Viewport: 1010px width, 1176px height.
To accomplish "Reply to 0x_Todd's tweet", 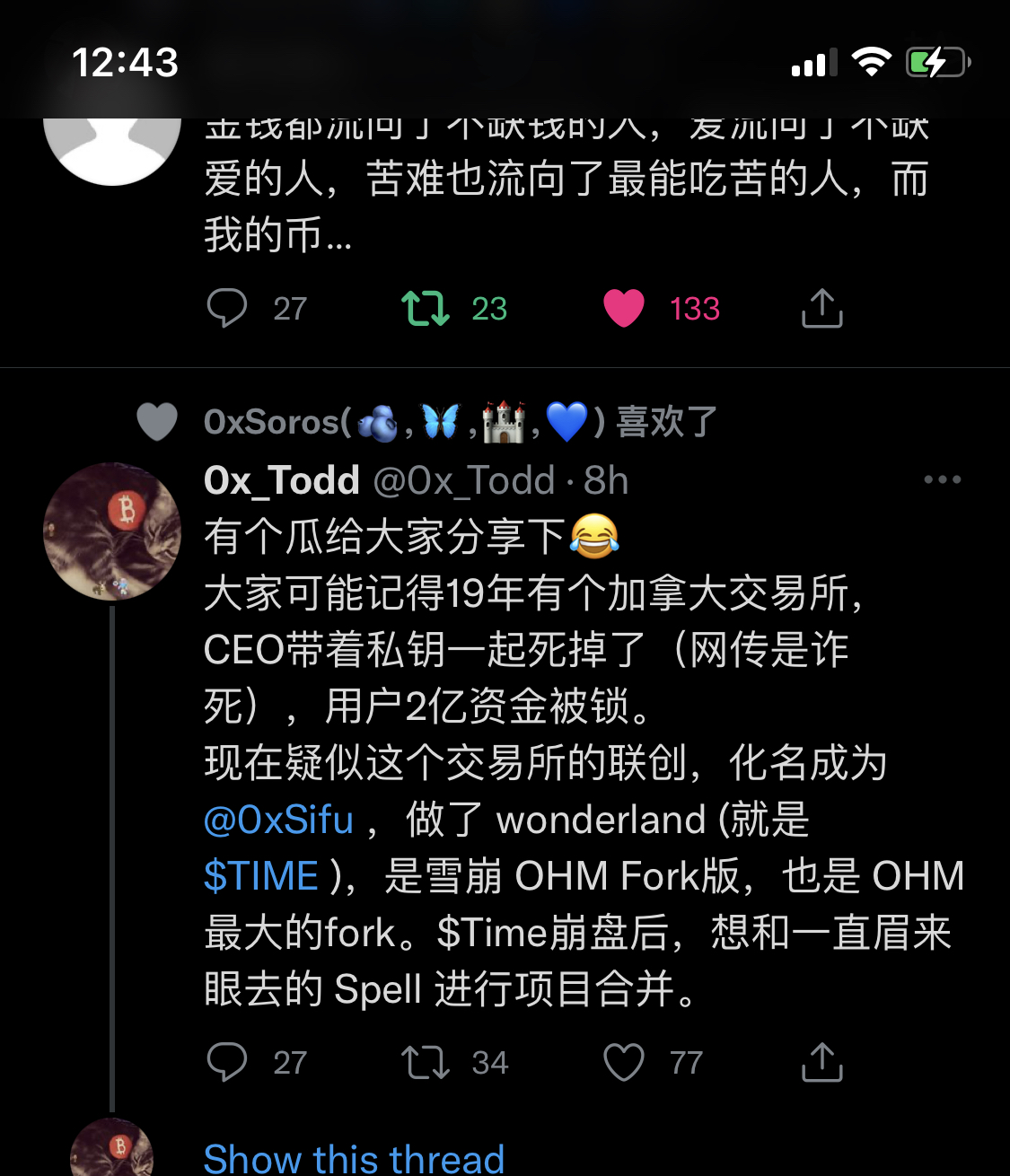I will pos(227,1062).
